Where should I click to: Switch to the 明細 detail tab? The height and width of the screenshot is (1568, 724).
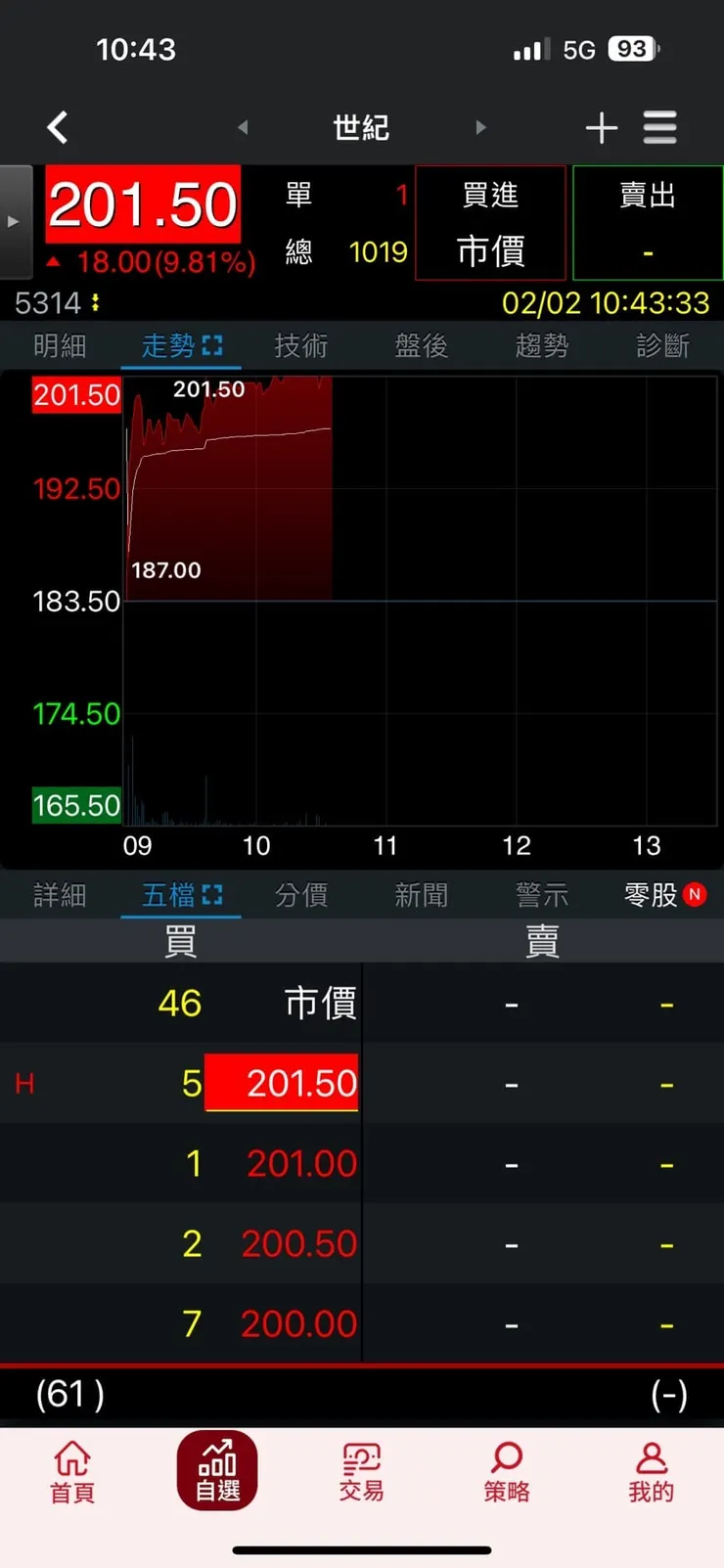click(60, 344)
